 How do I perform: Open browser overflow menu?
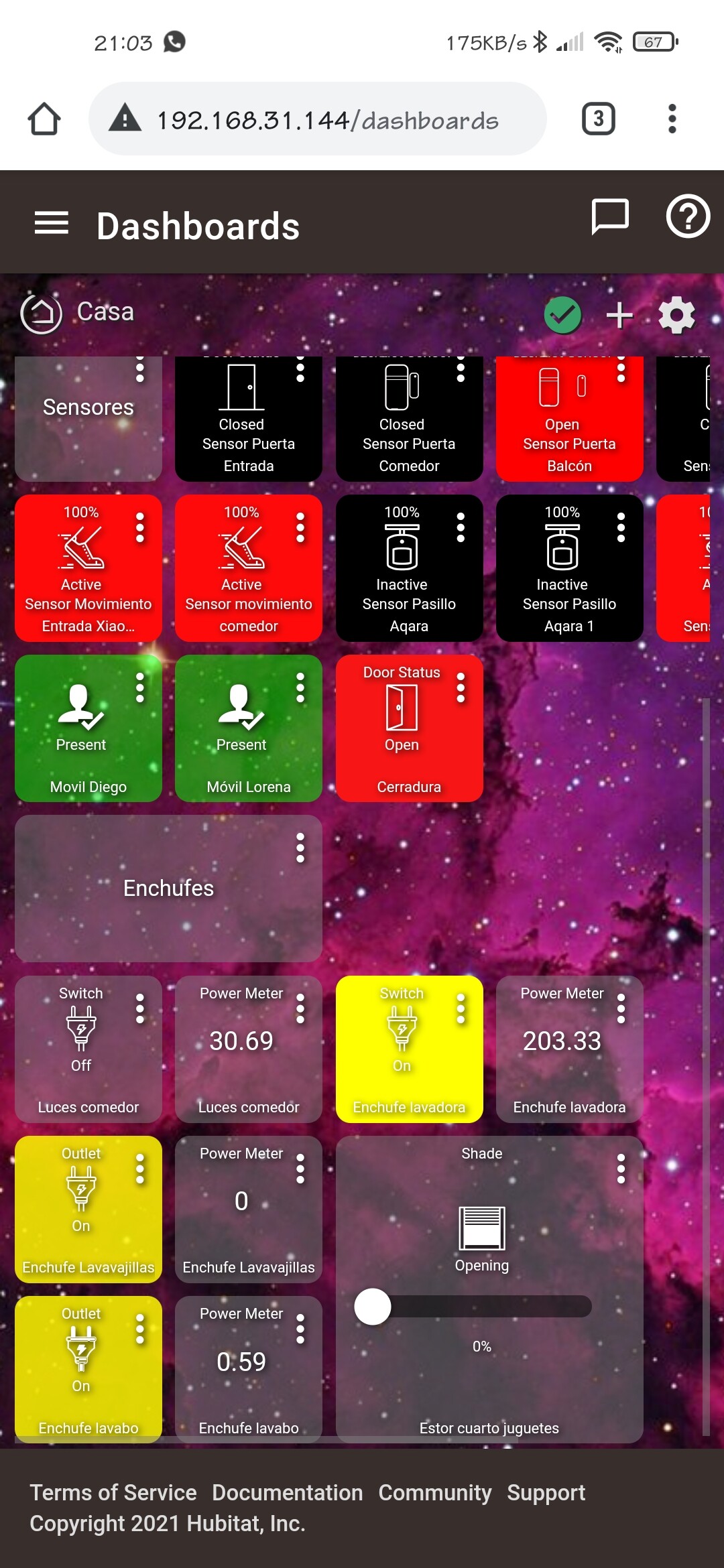click(672, 119)
